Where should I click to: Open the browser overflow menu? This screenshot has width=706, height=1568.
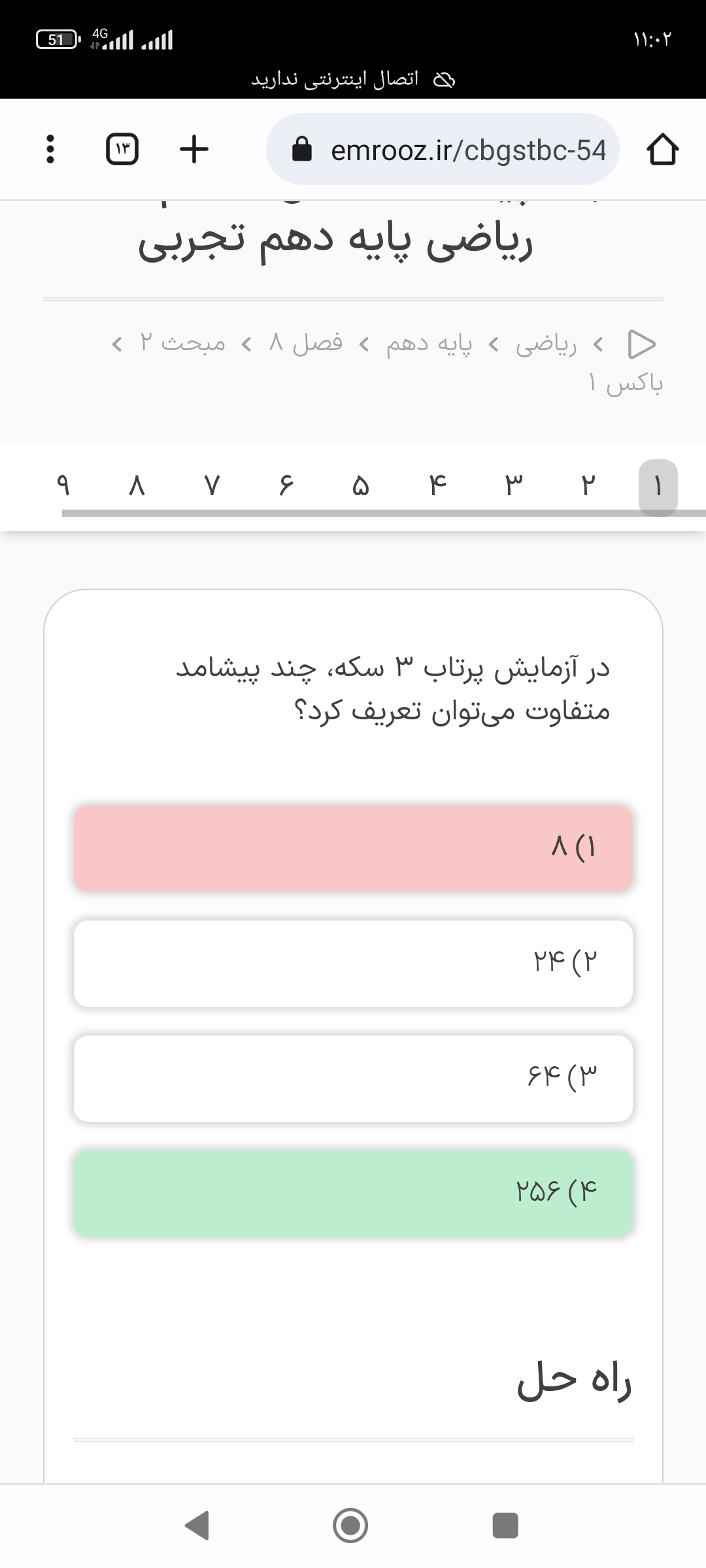pos(50,150)
